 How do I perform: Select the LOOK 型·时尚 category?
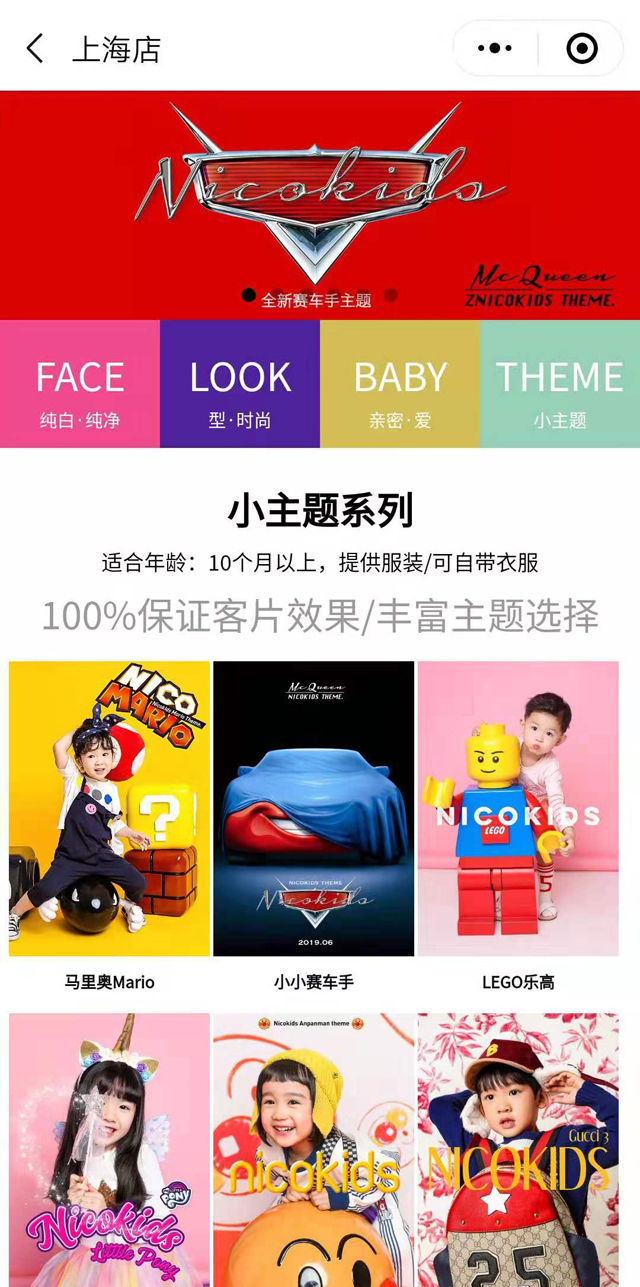point(240,384)
